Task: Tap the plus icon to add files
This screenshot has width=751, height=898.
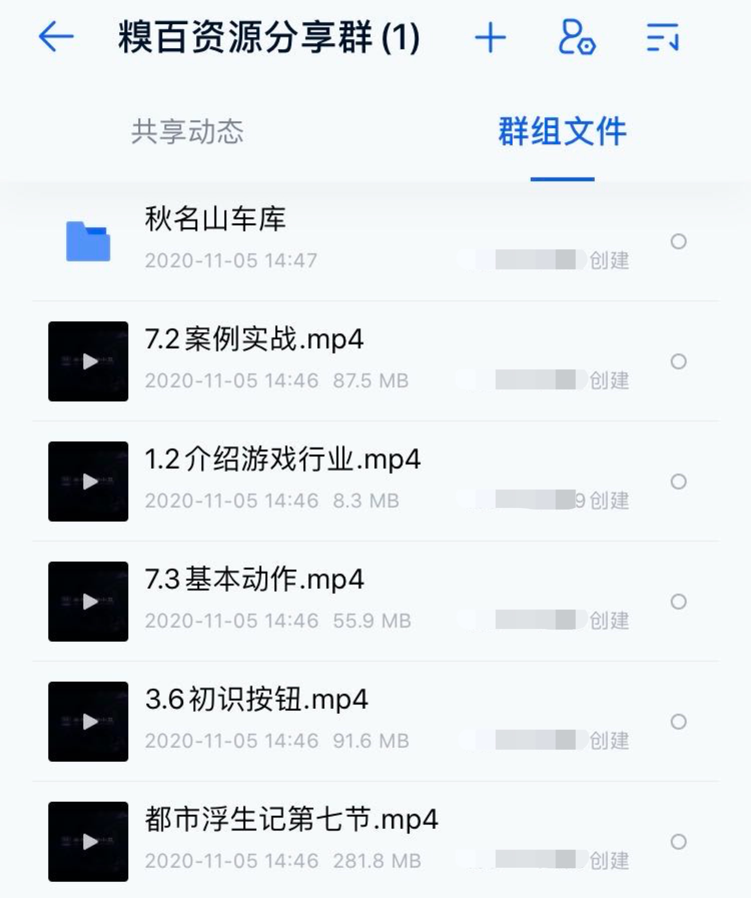Action: 490,38
